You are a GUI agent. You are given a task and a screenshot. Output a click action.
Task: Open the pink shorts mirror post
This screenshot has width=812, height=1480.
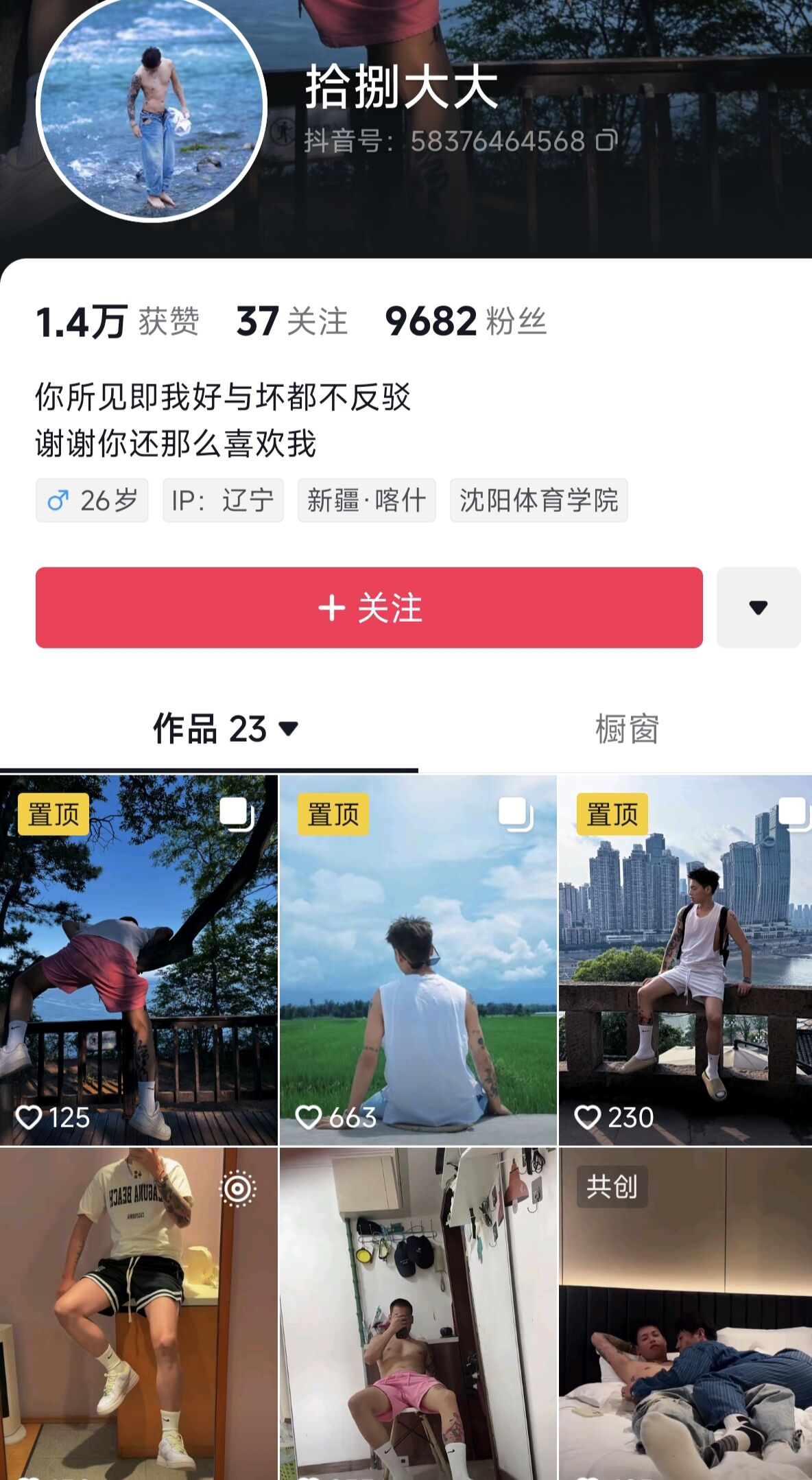(418, 1313)
